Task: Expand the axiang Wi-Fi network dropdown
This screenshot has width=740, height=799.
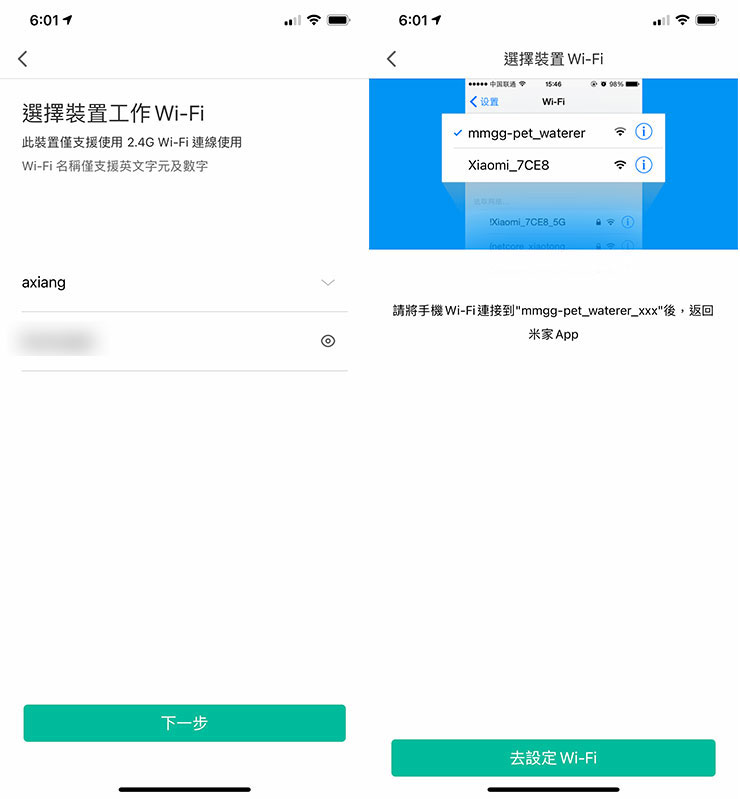Action: [328, 283]
